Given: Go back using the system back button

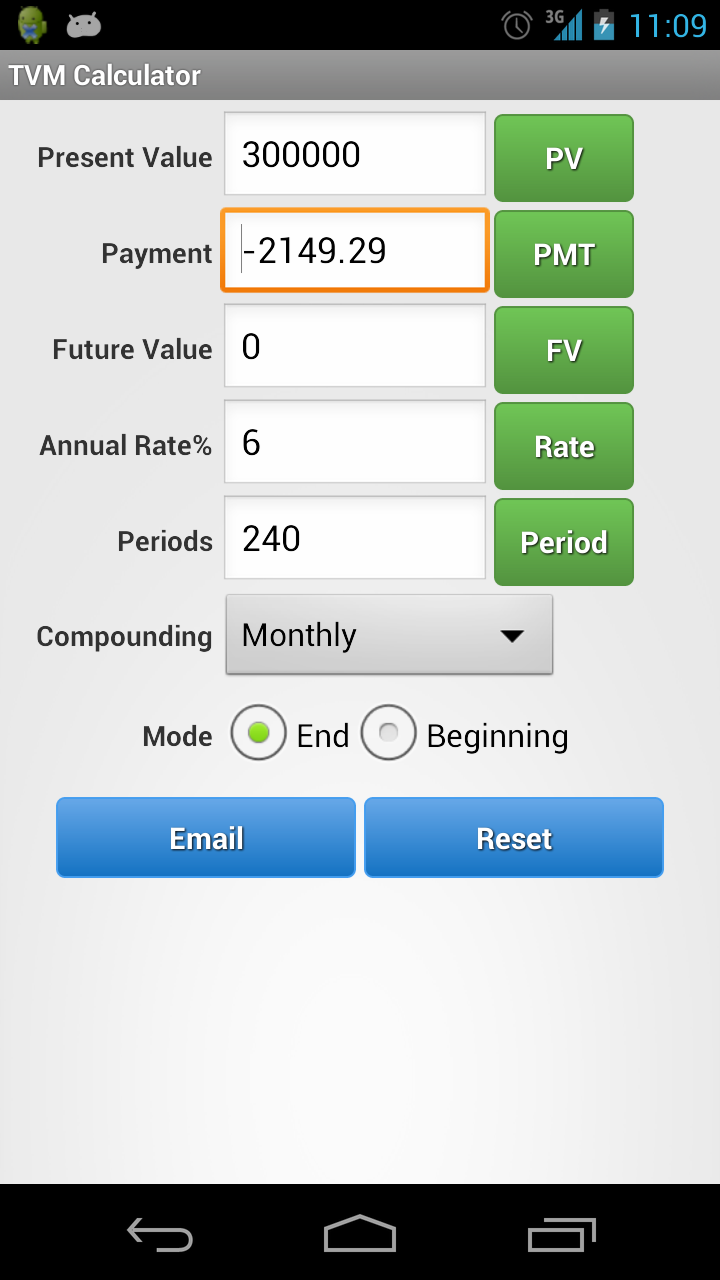Looking at the screenshot, I should [160, 1234].
